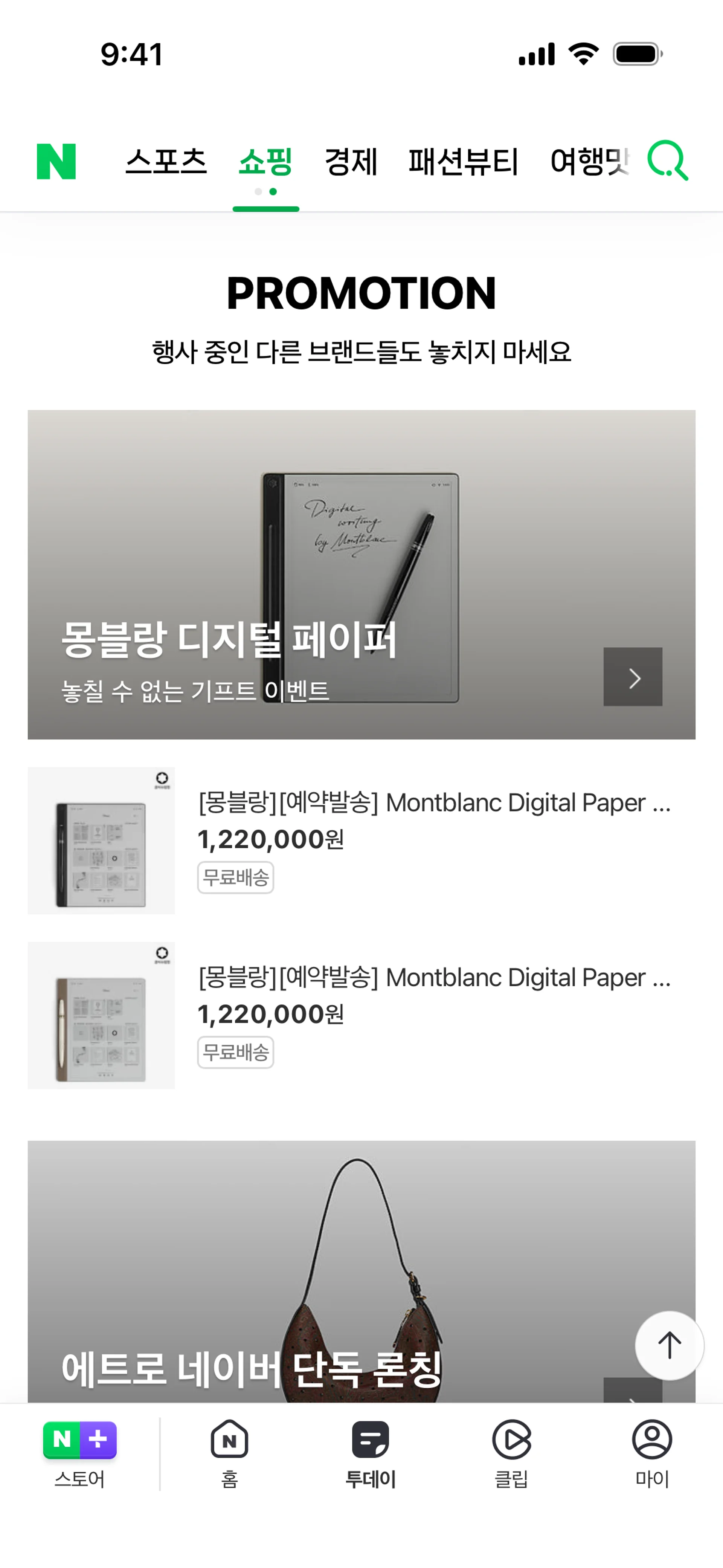
Task: Switch to the 스포츠 tab
Action: (166, 162)
